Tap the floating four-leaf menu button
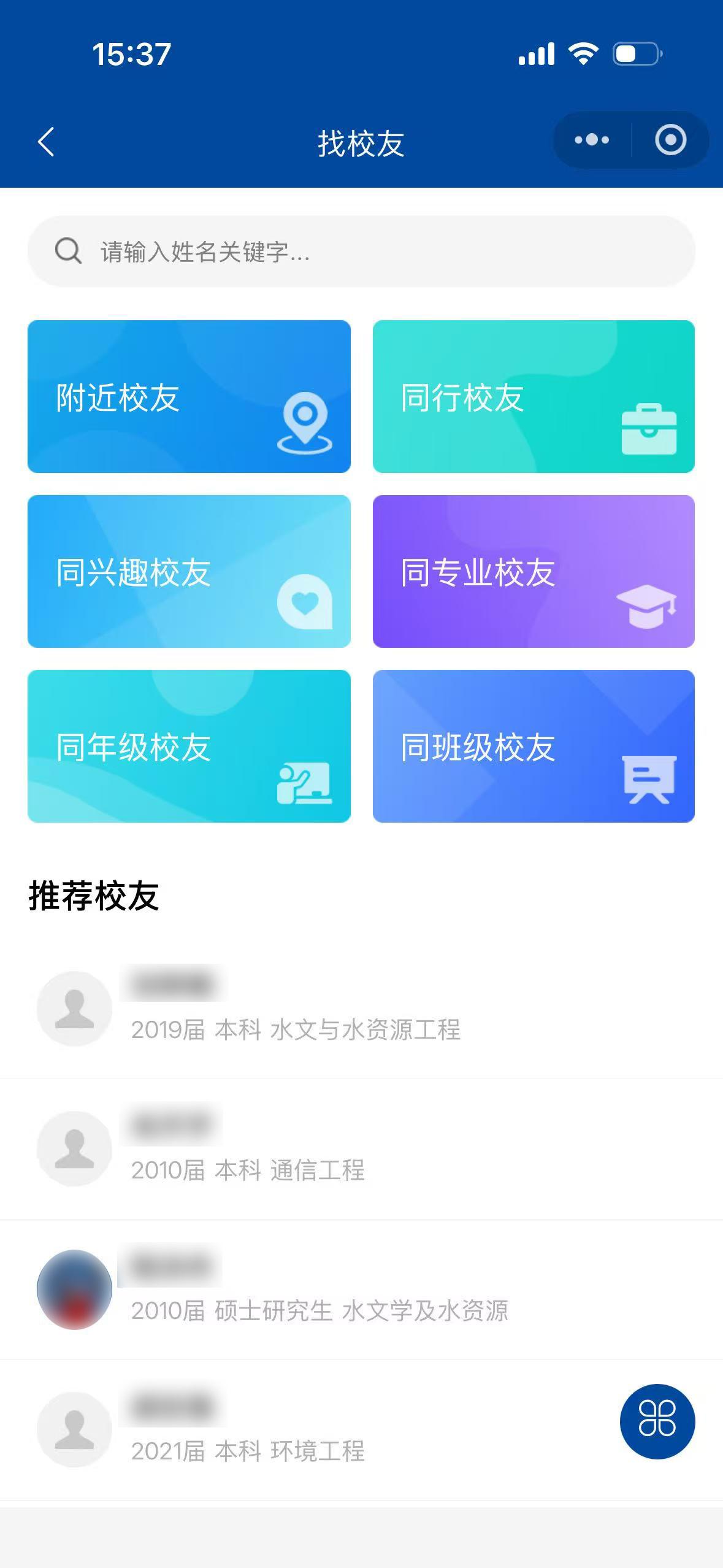 657,1421
